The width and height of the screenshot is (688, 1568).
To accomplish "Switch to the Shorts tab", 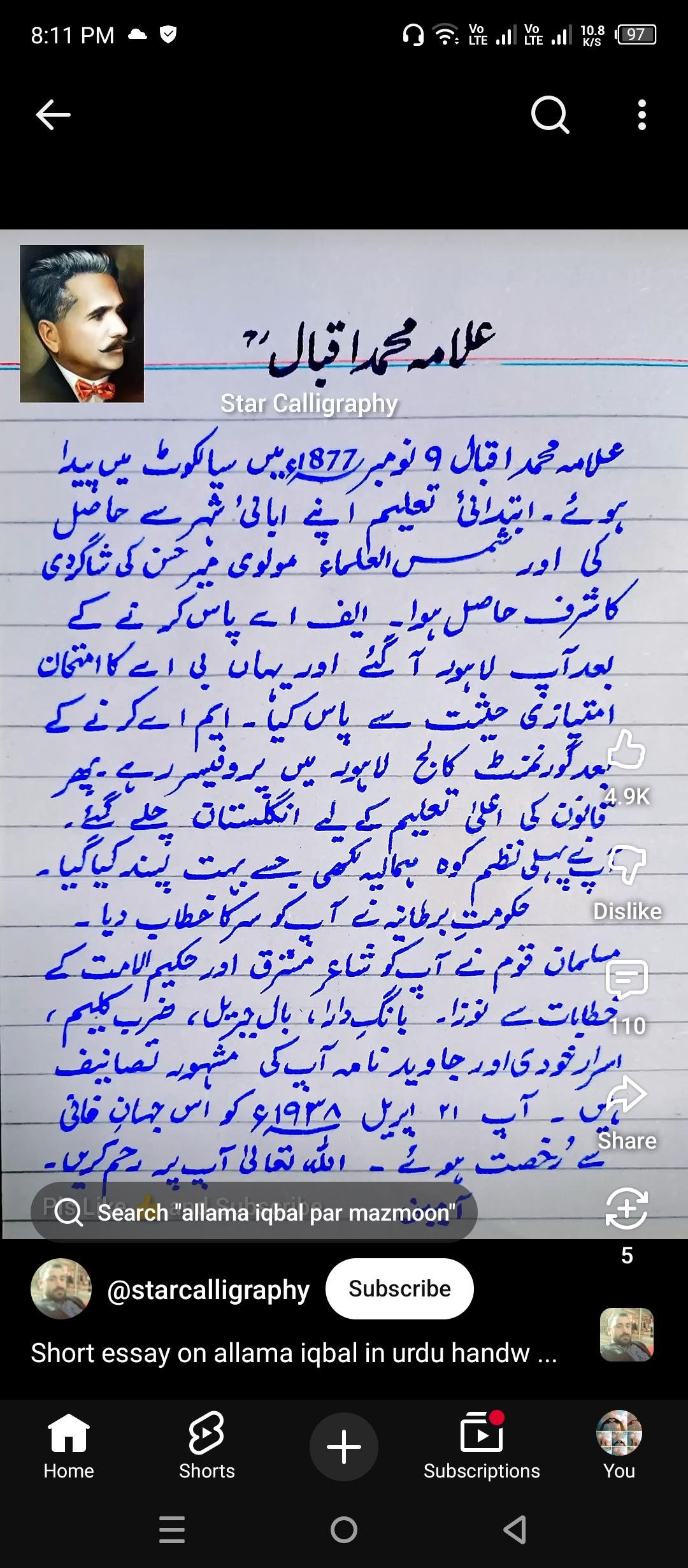I will (206, 1446).
